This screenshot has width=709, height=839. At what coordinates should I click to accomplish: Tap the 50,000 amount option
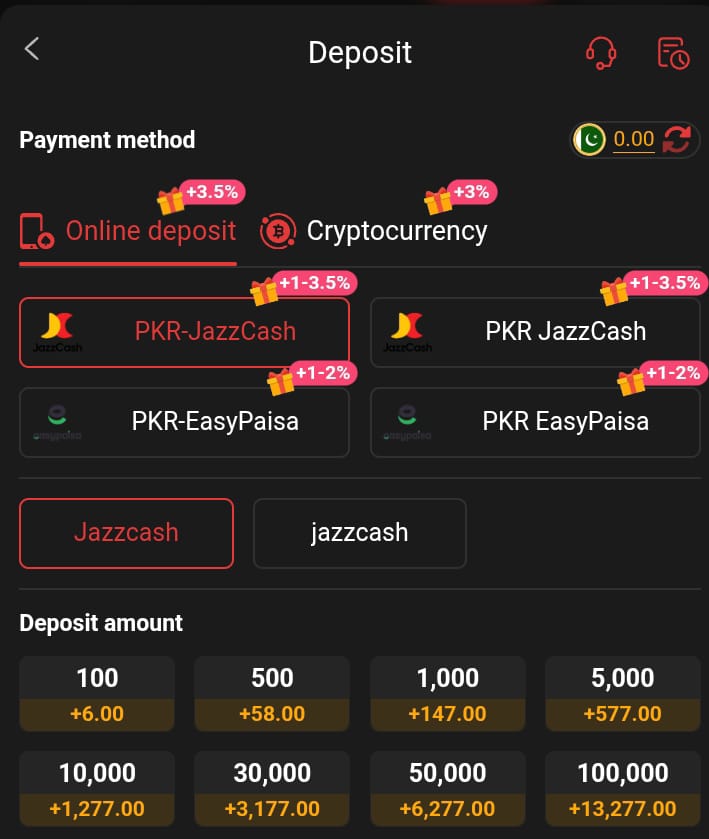[448, 788]
